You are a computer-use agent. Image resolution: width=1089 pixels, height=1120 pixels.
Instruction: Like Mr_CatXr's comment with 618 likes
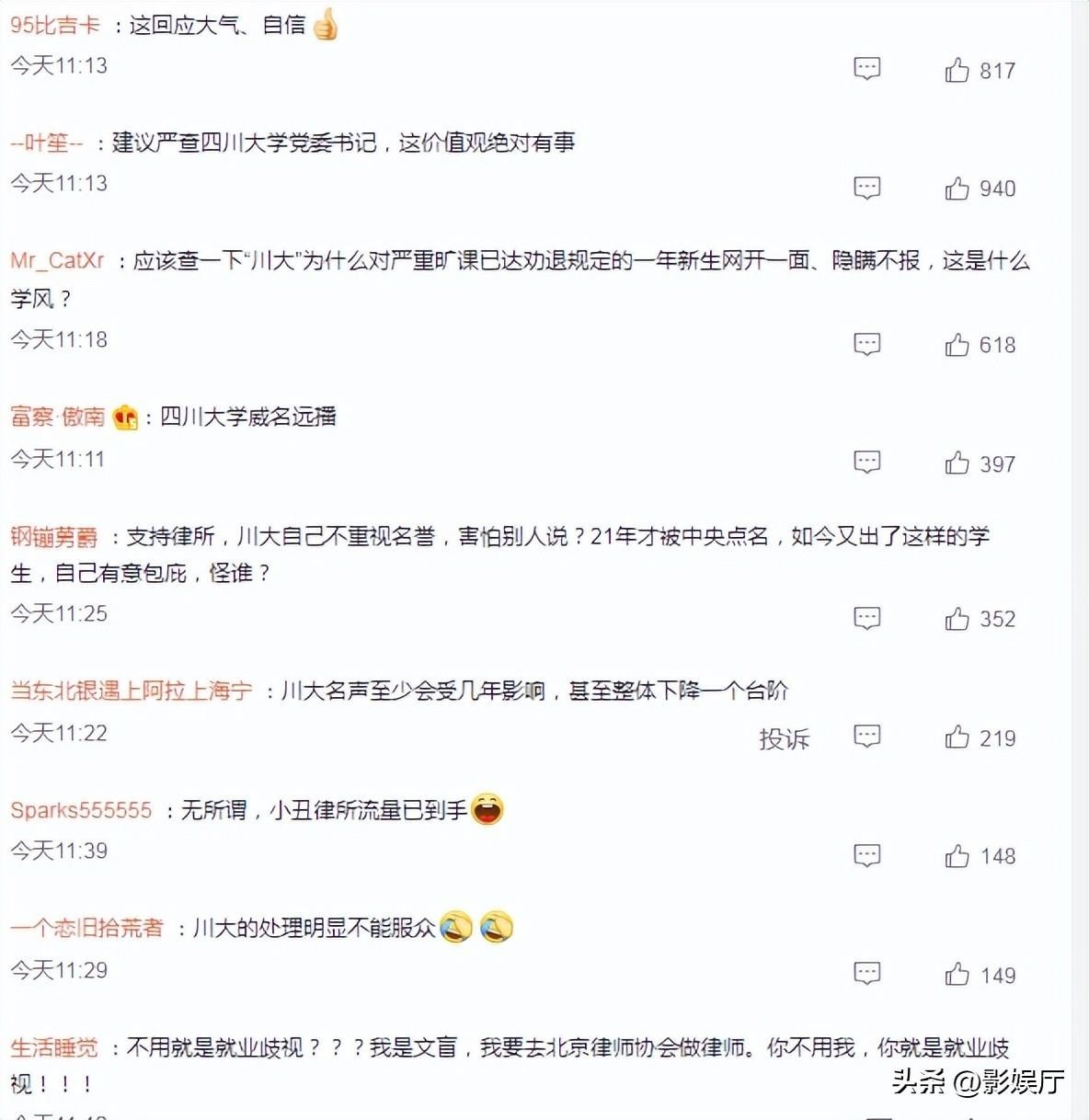957,345
